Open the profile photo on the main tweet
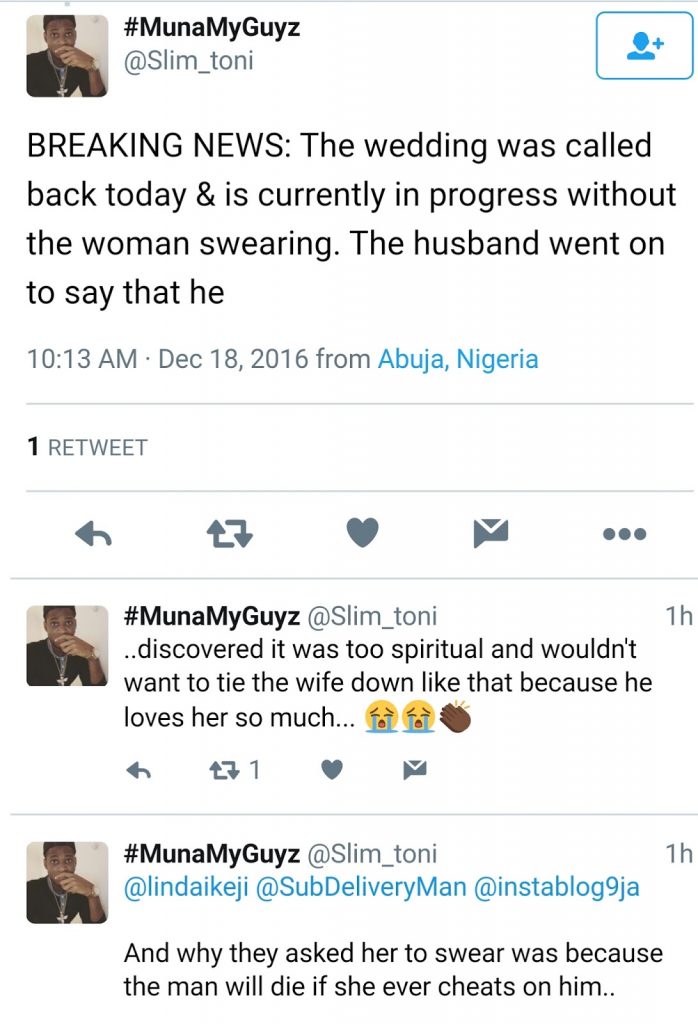The image size is (698, 1024). pyautogui.click(x=66, y=56)
